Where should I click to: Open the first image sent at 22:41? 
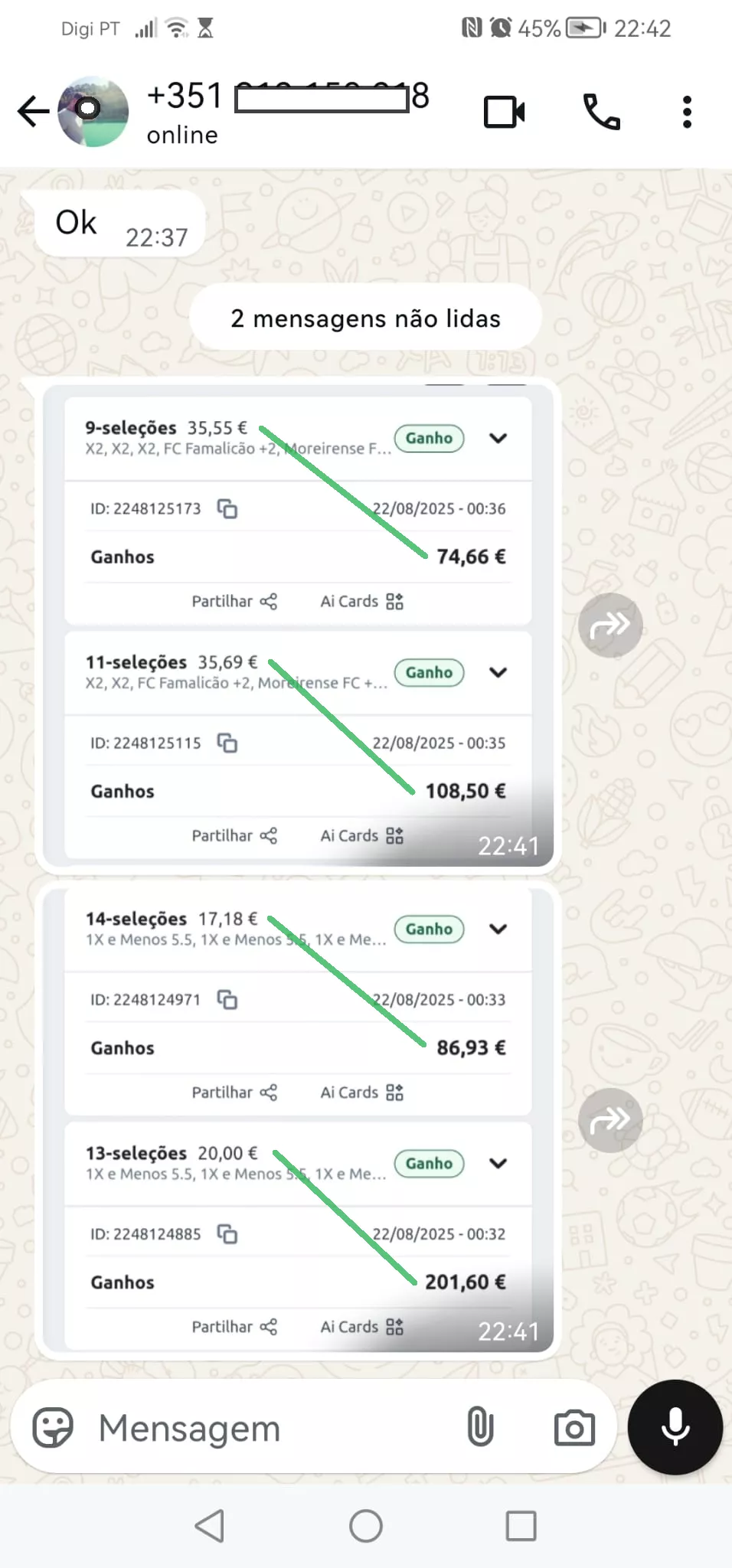coord(298,625)
